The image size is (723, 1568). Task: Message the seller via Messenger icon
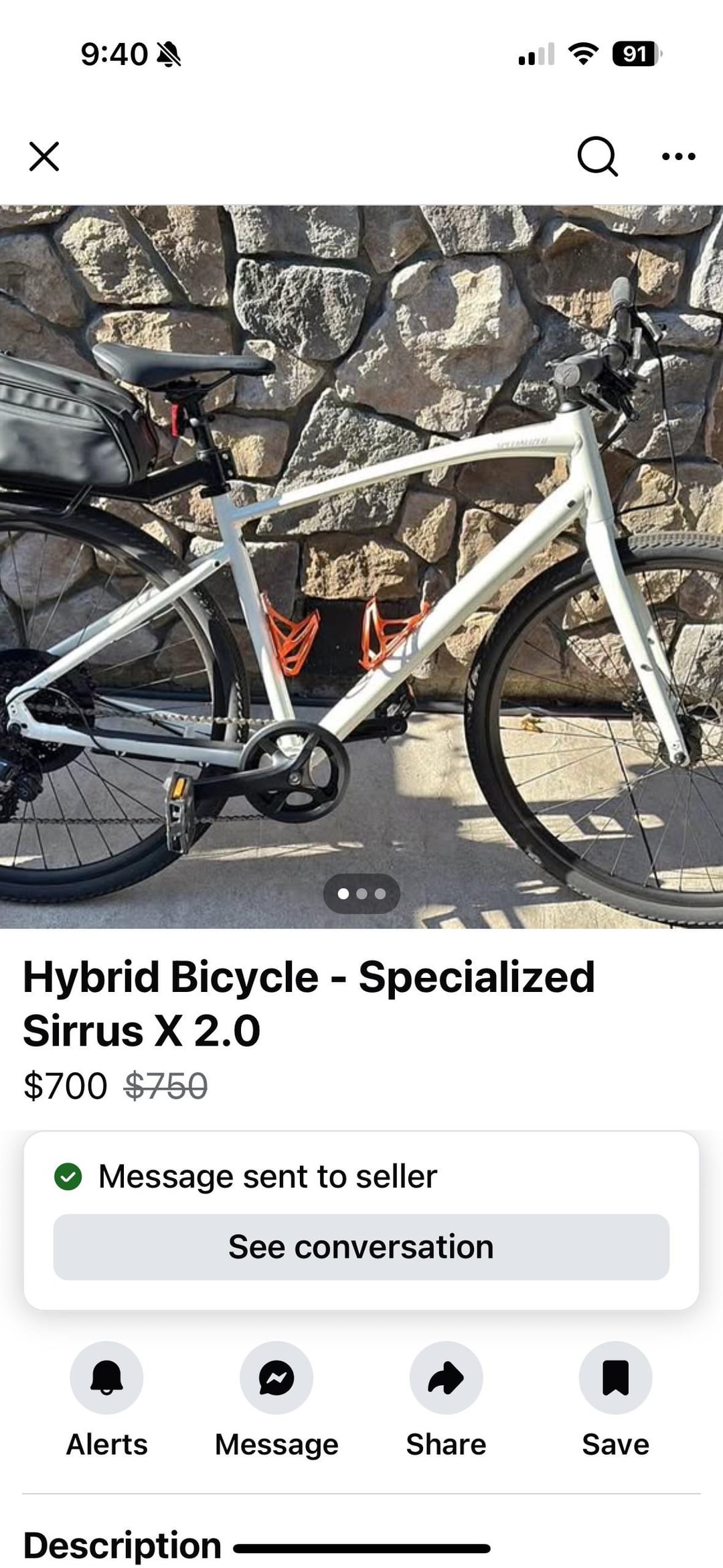(276, 1377)
